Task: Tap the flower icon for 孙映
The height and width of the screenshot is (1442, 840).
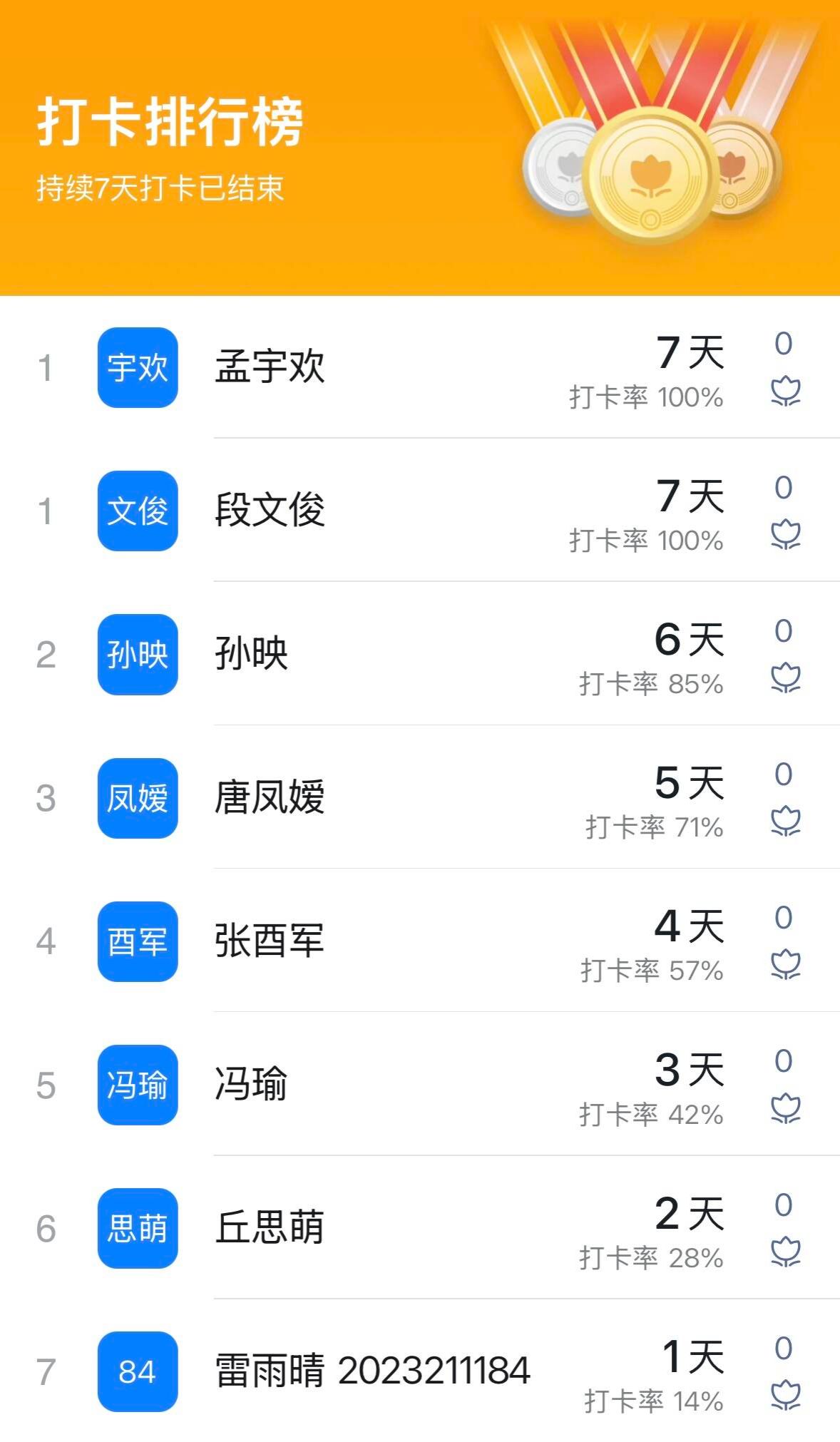Action: pyautogui.click(x=785, y=678)
